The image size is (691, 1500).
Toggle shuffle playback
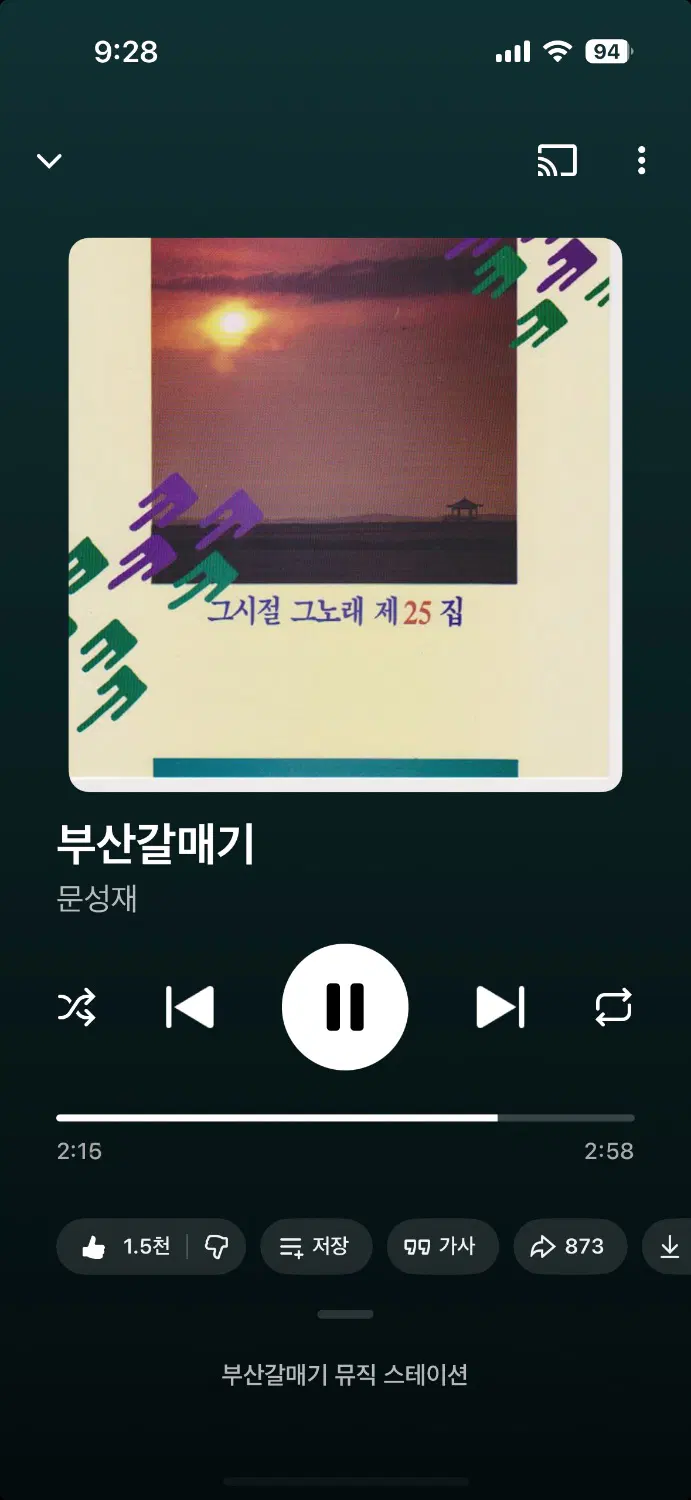point(77,1007)
